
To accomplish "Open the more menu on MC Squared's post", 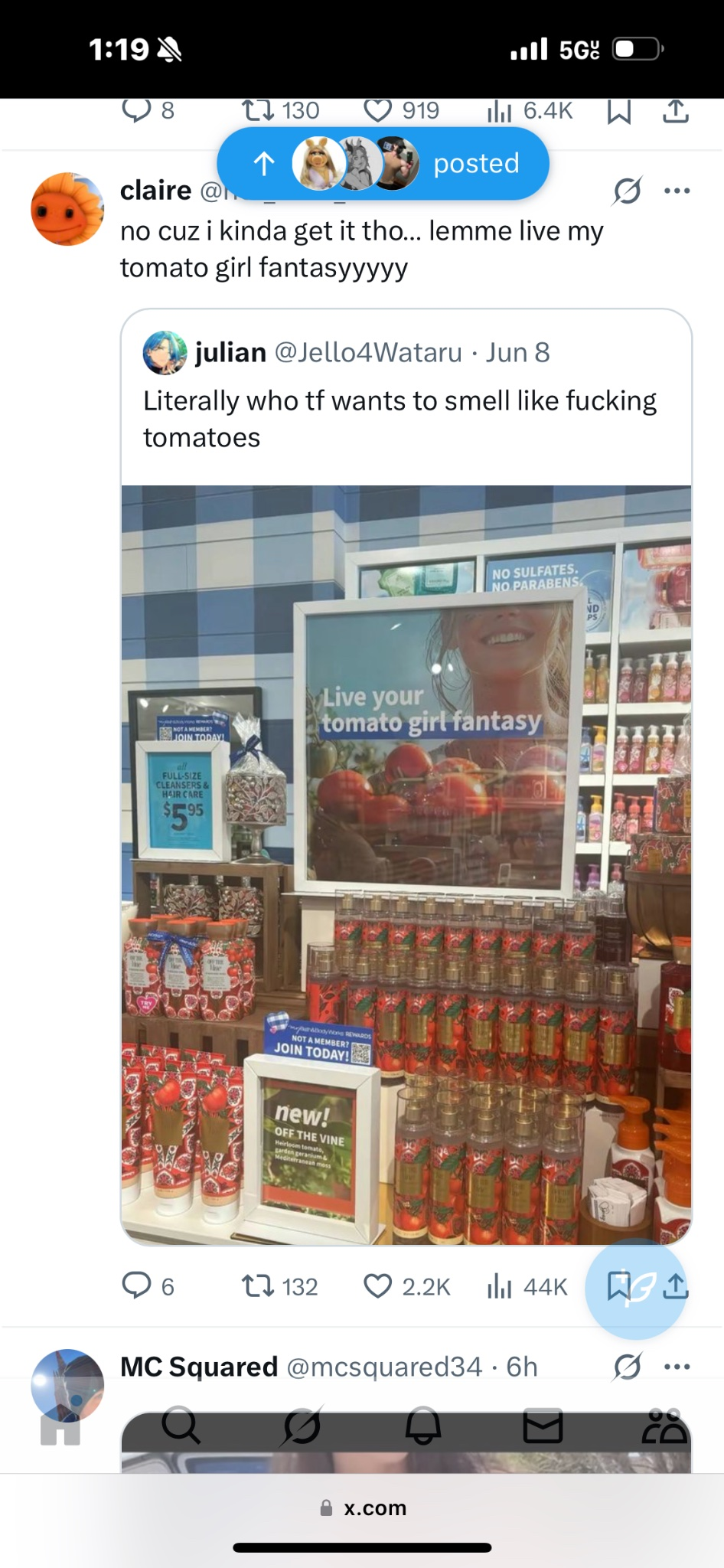I will (x=677, y=1367).
